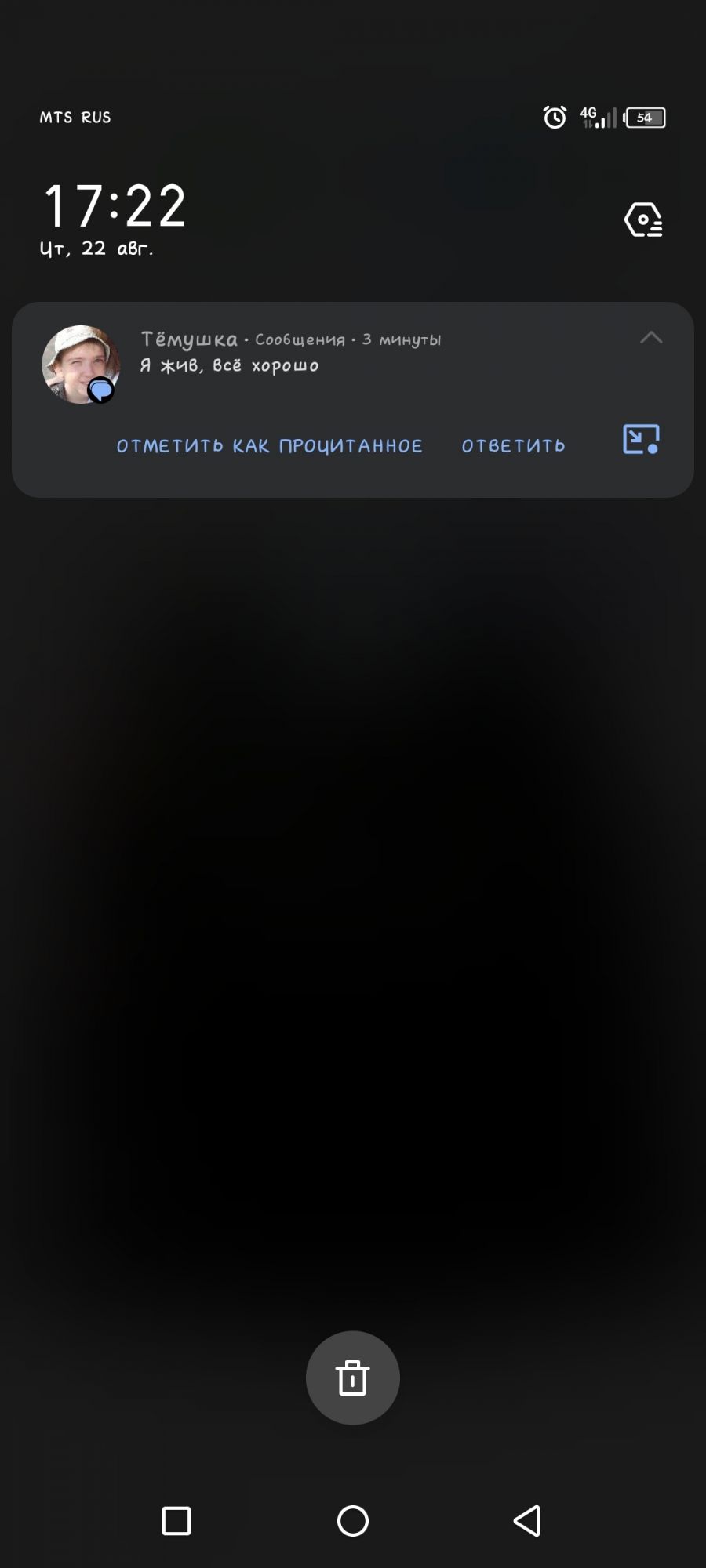The height and width of the screenshot is (1568, 706).
Task: Go to the home screen
Action: (x=352, y=1521)
